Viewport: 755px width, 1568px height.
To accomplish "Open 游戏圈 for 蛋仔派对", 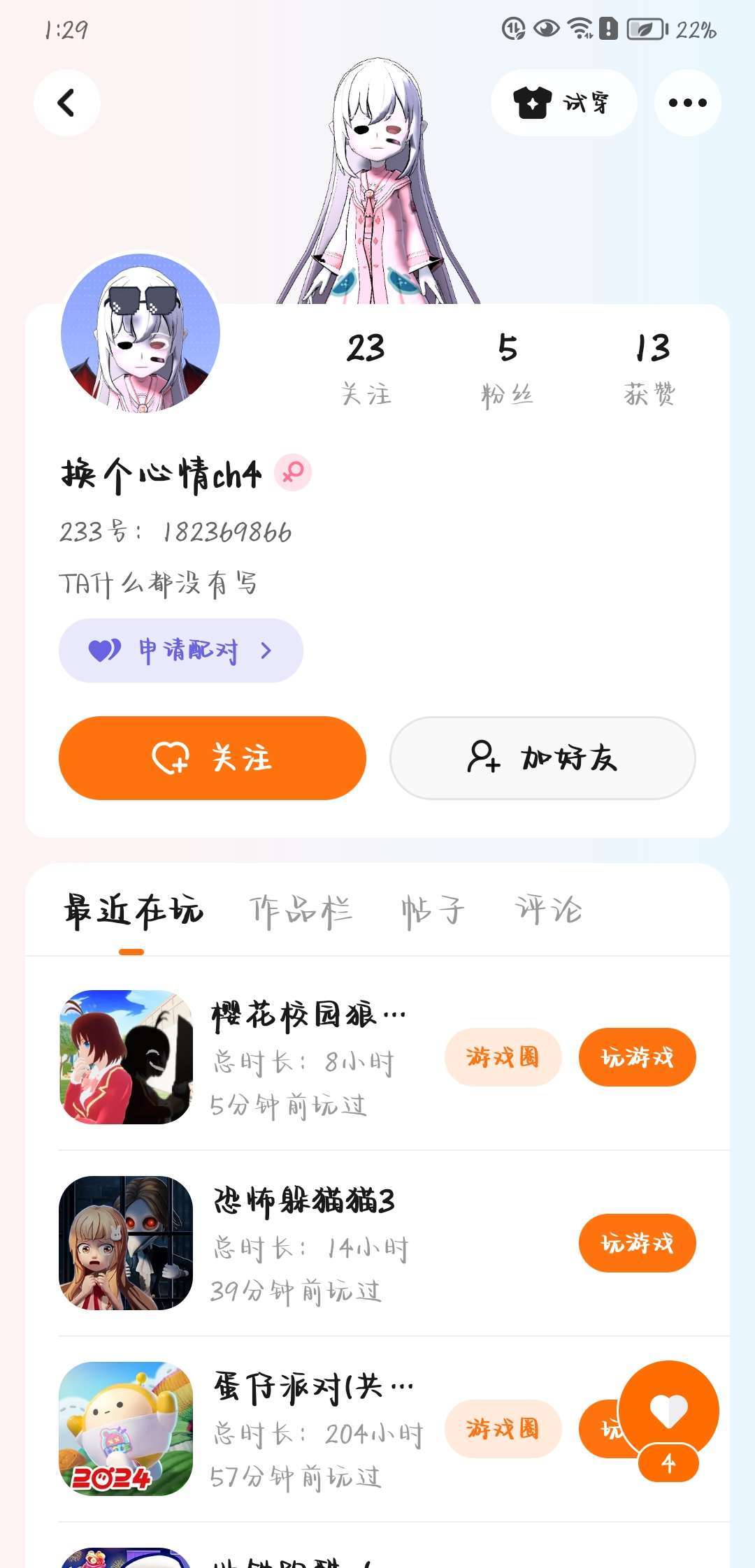I will pyautogui.click(x=503, y=1428).
